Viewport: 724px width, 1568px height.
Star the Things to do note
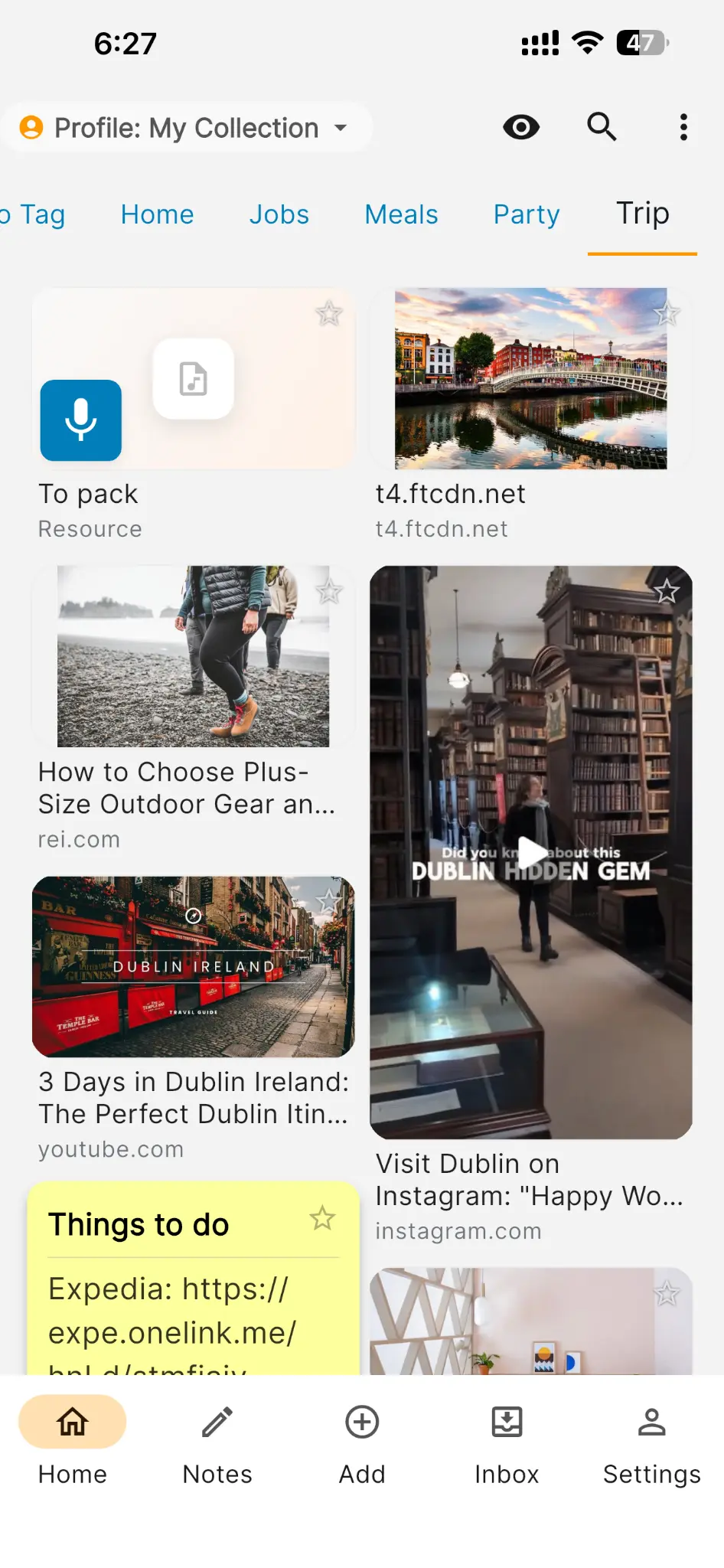coord(322,1218)
